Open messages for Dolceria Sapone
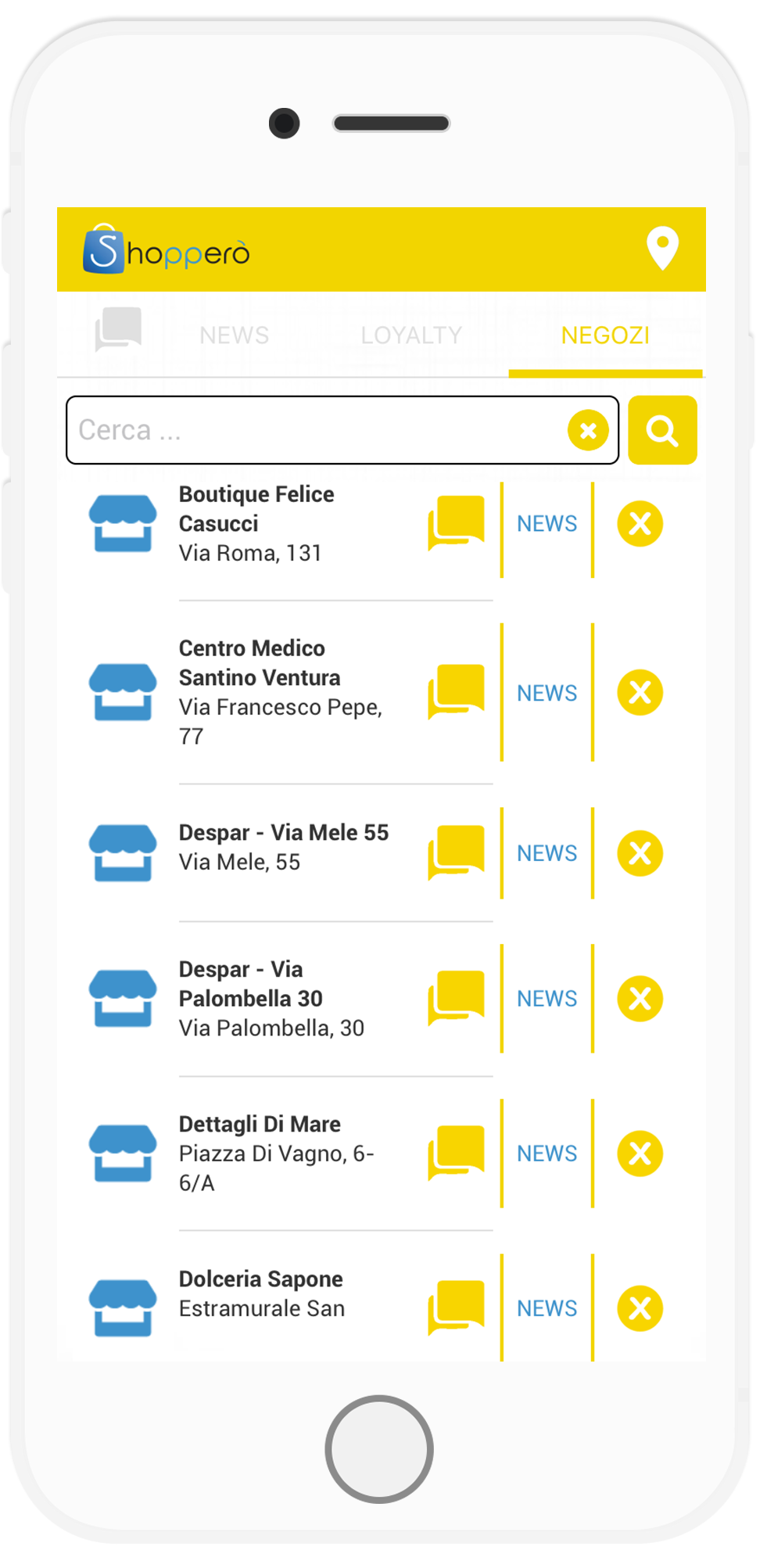 tap(457, 1308)
